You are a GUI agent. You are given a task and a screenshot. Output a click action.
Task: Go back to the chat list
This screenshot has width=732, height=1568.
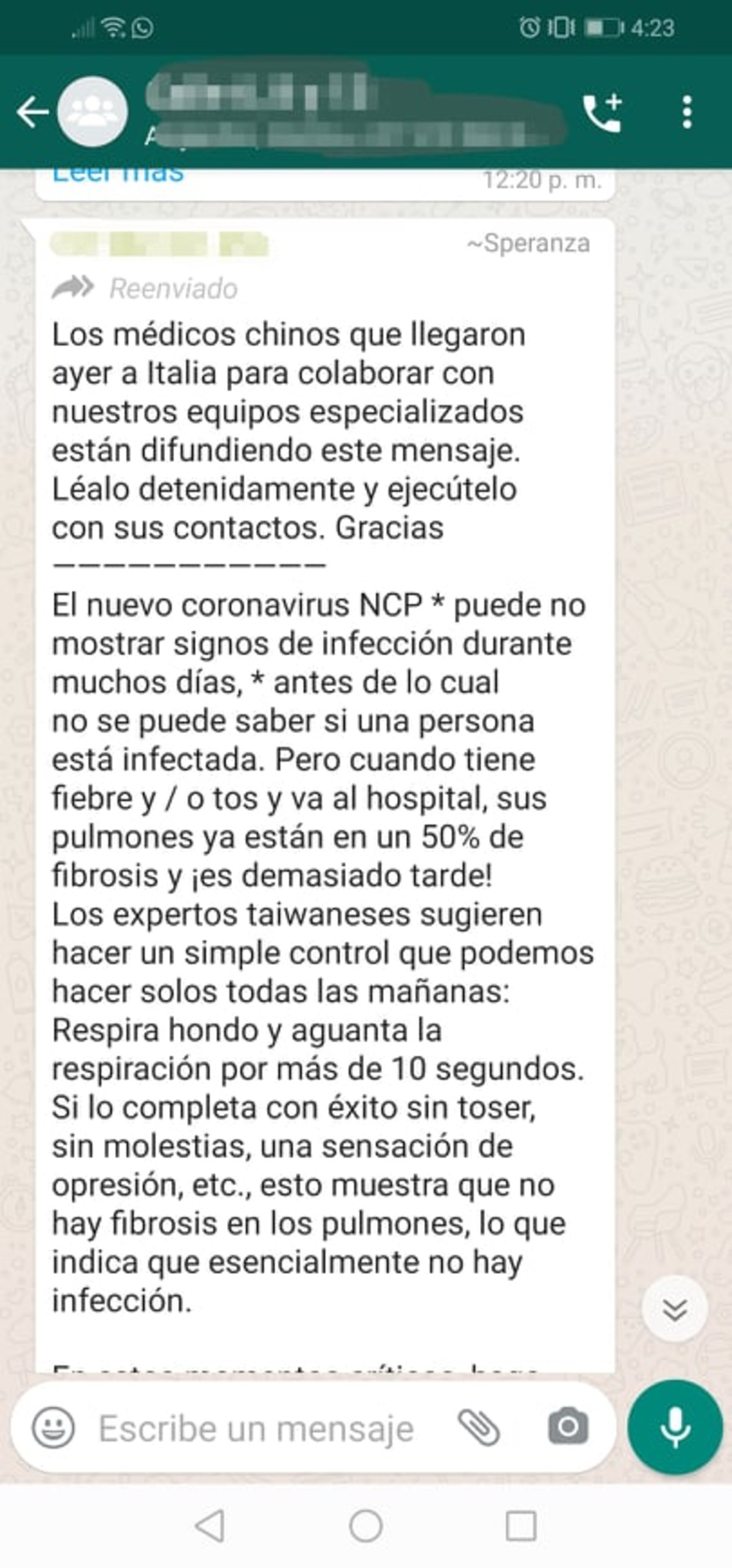pos(32,112)
